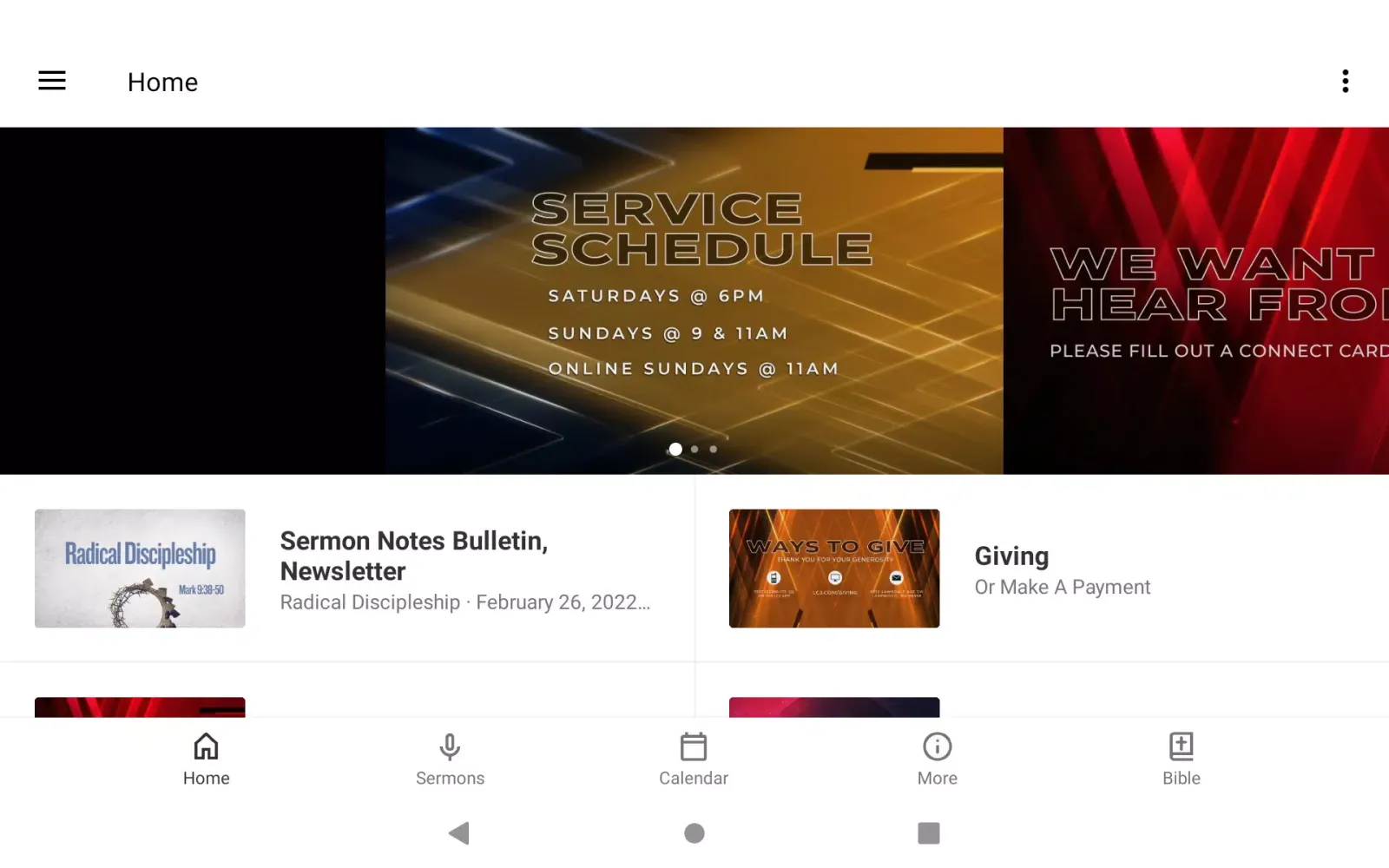This screenshot has height=868, width=1389.
Task: Tap the system recent apps button
Action: pos(929,833)
